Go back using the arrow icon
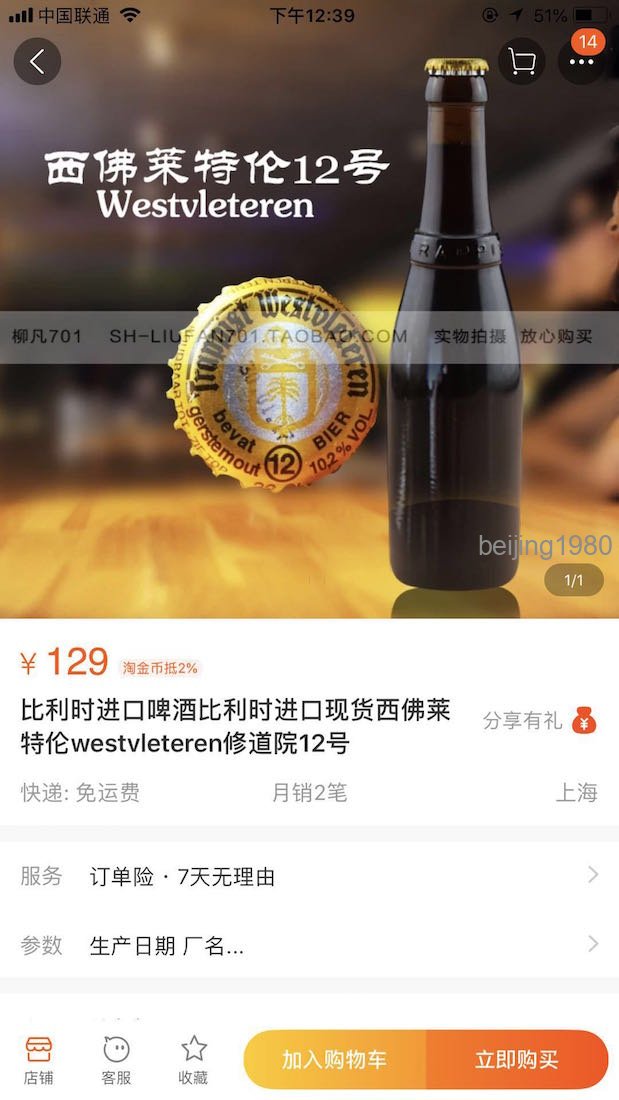 coord(37,62)
